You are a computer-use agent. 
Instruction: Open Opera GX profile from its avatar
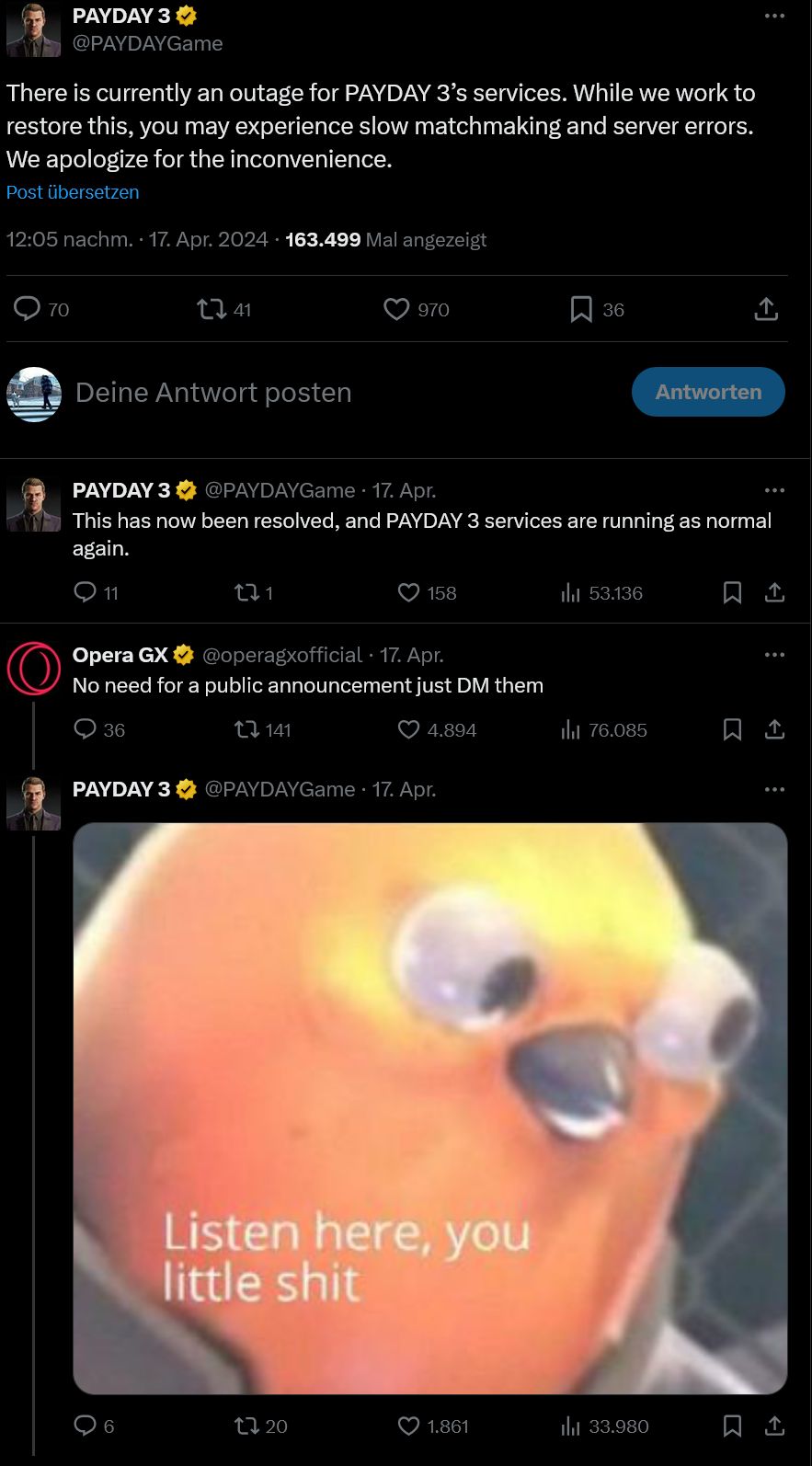click(x=34, y=668)
